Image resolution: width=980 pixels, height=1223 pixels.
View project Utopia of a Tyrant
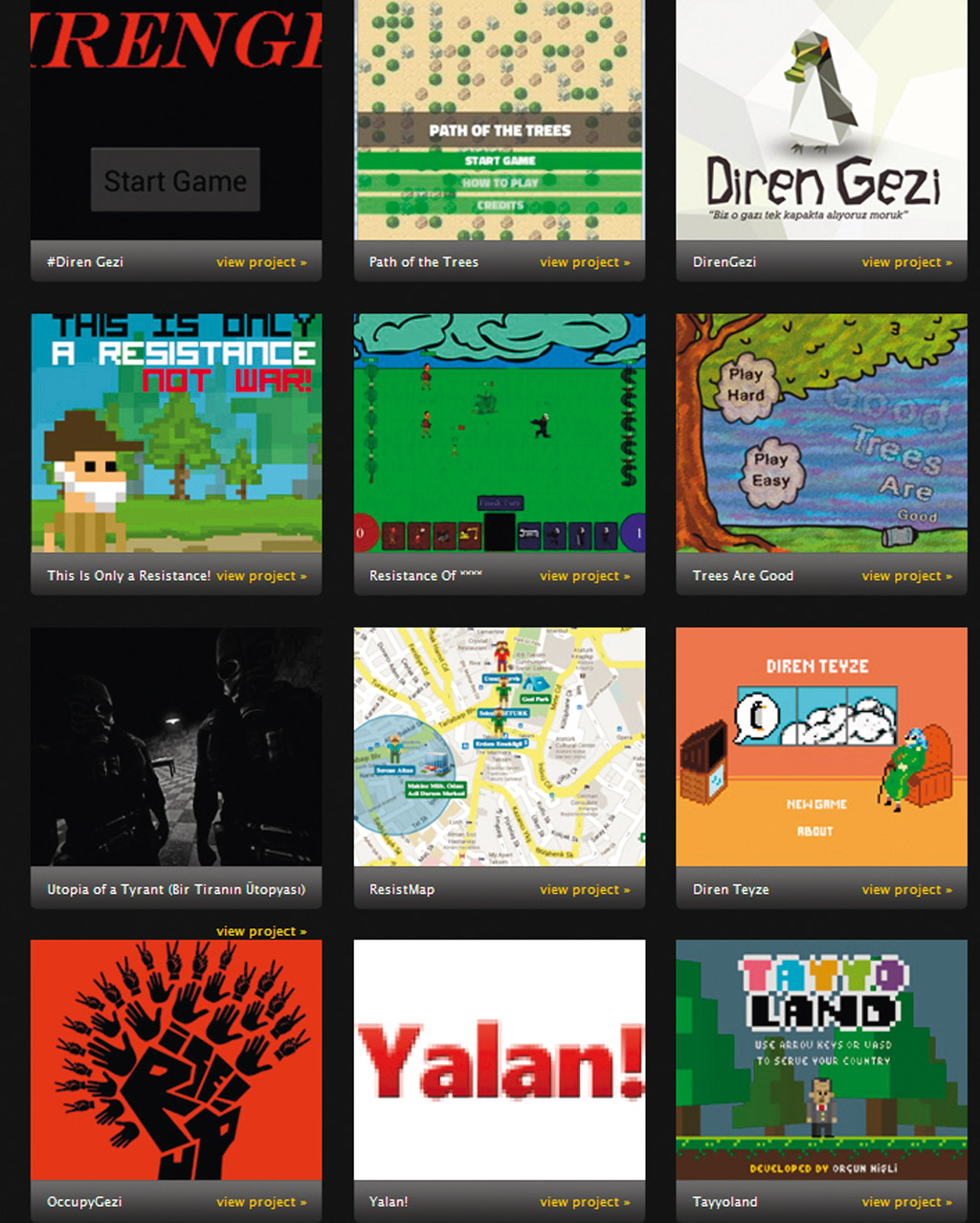(x=260, y=931)
